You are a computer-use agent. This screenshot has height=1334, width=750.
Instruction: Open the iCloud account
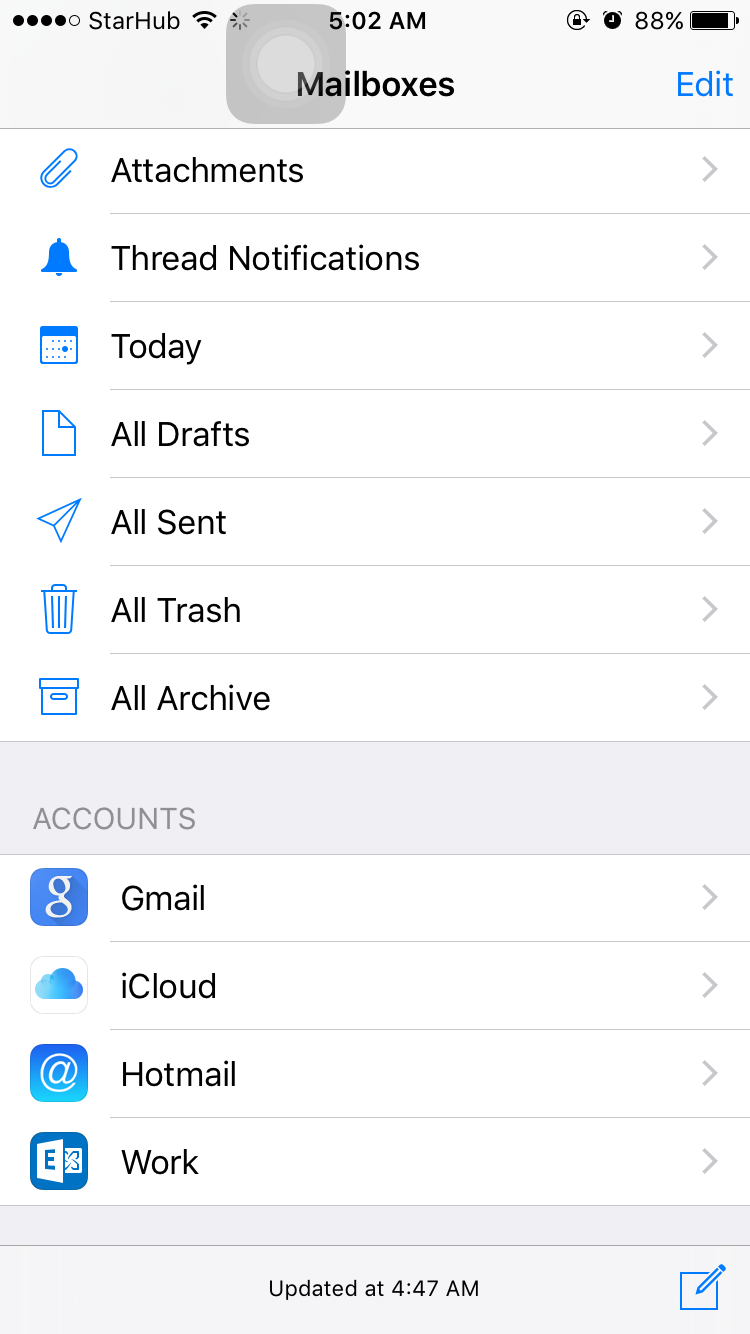click(375, 986)
